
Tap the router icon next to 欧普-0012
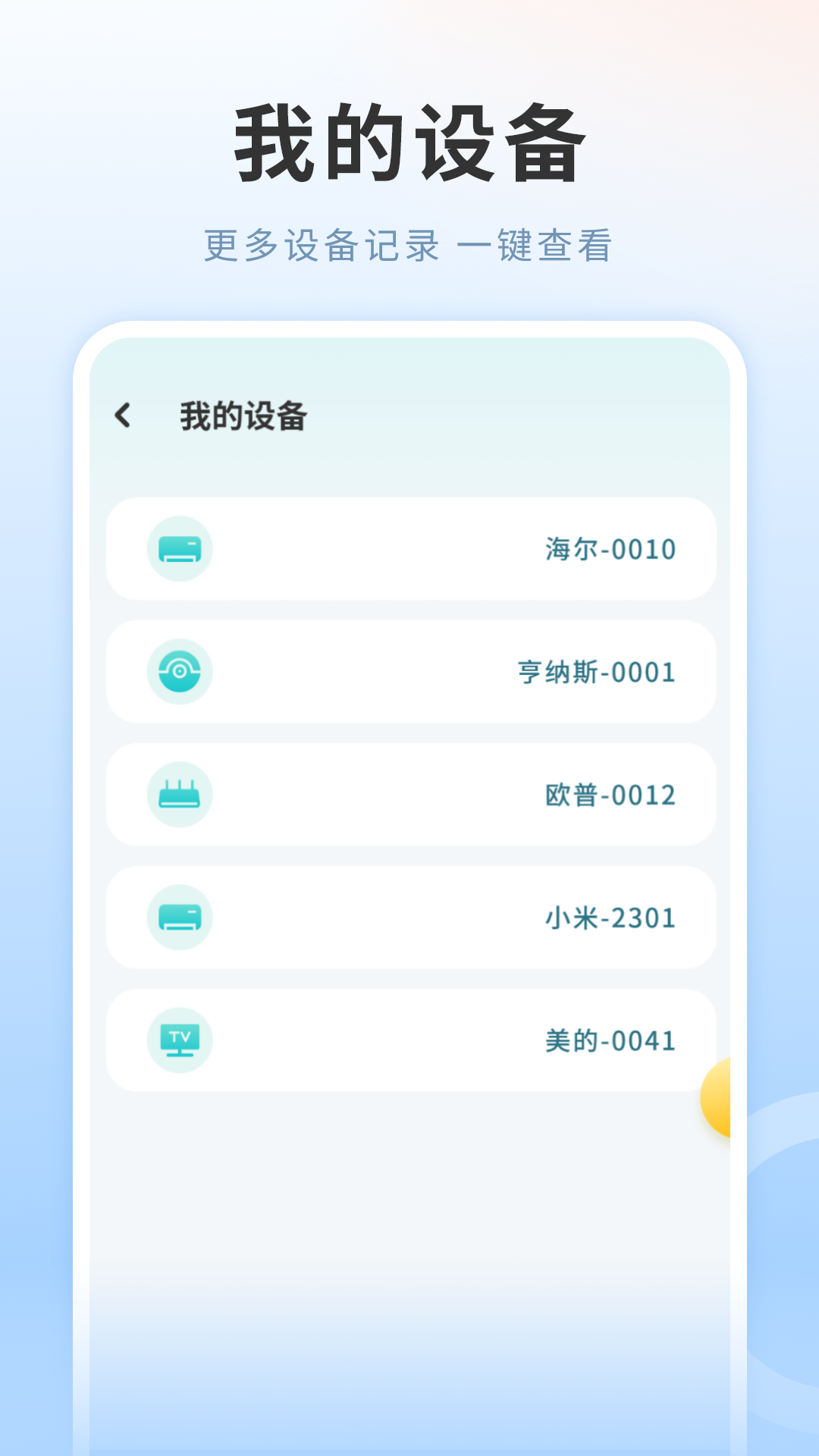point(180,795)
